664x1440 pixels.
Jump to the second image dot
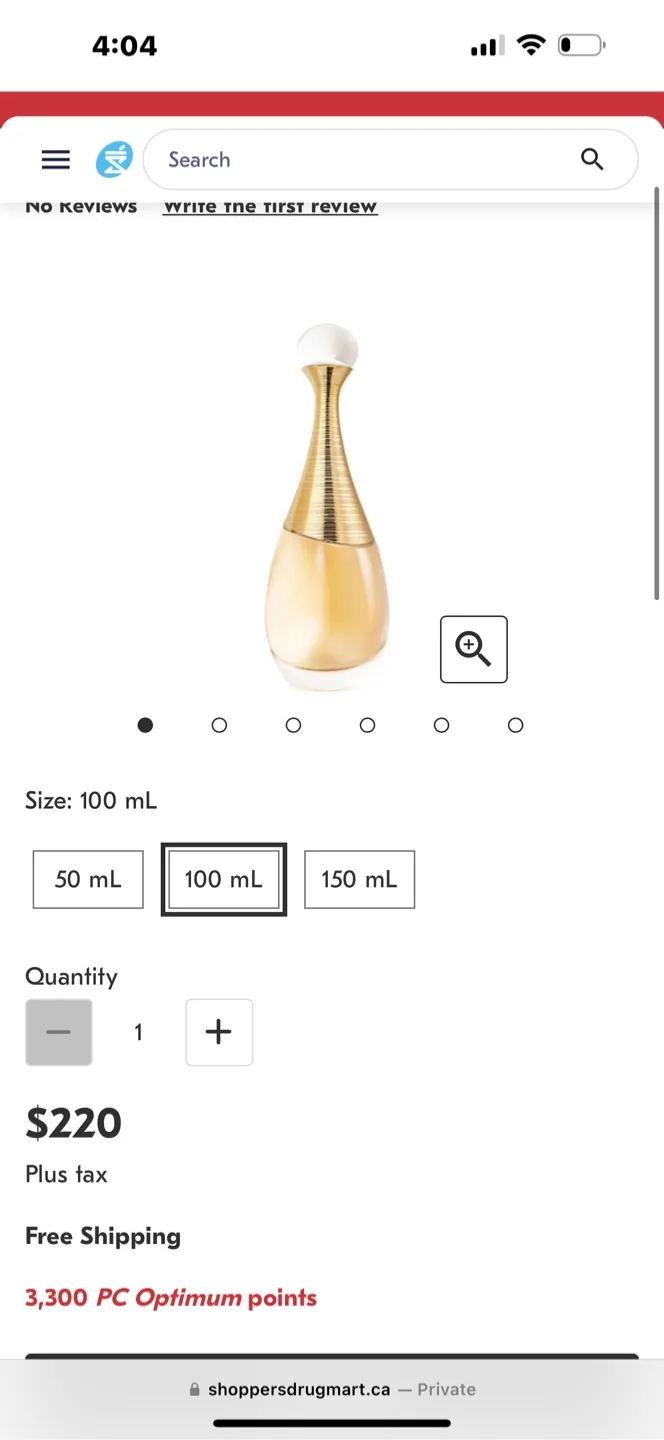point(219,725)
